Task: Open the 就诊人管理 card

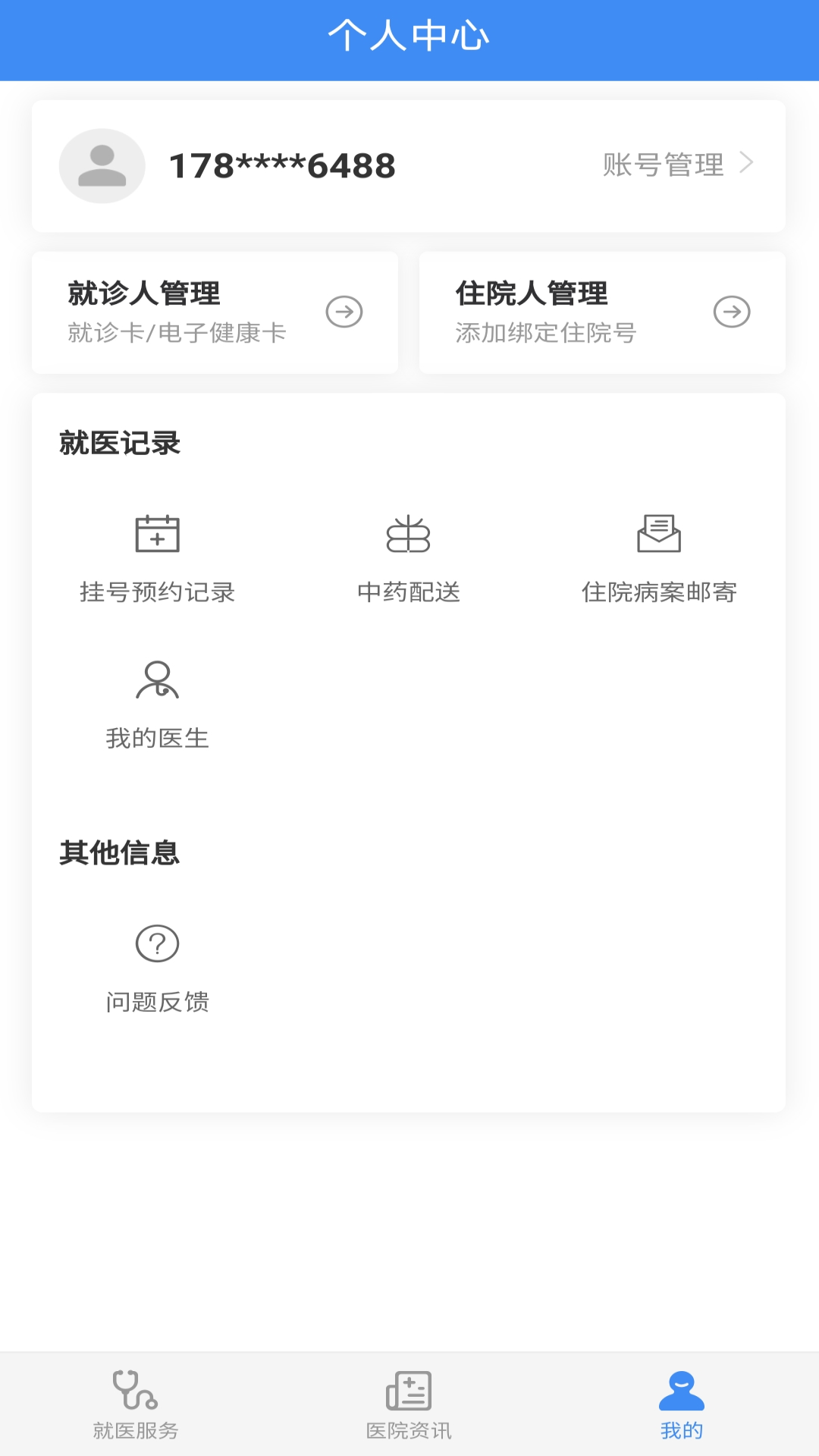Action: tap(215, 312)
